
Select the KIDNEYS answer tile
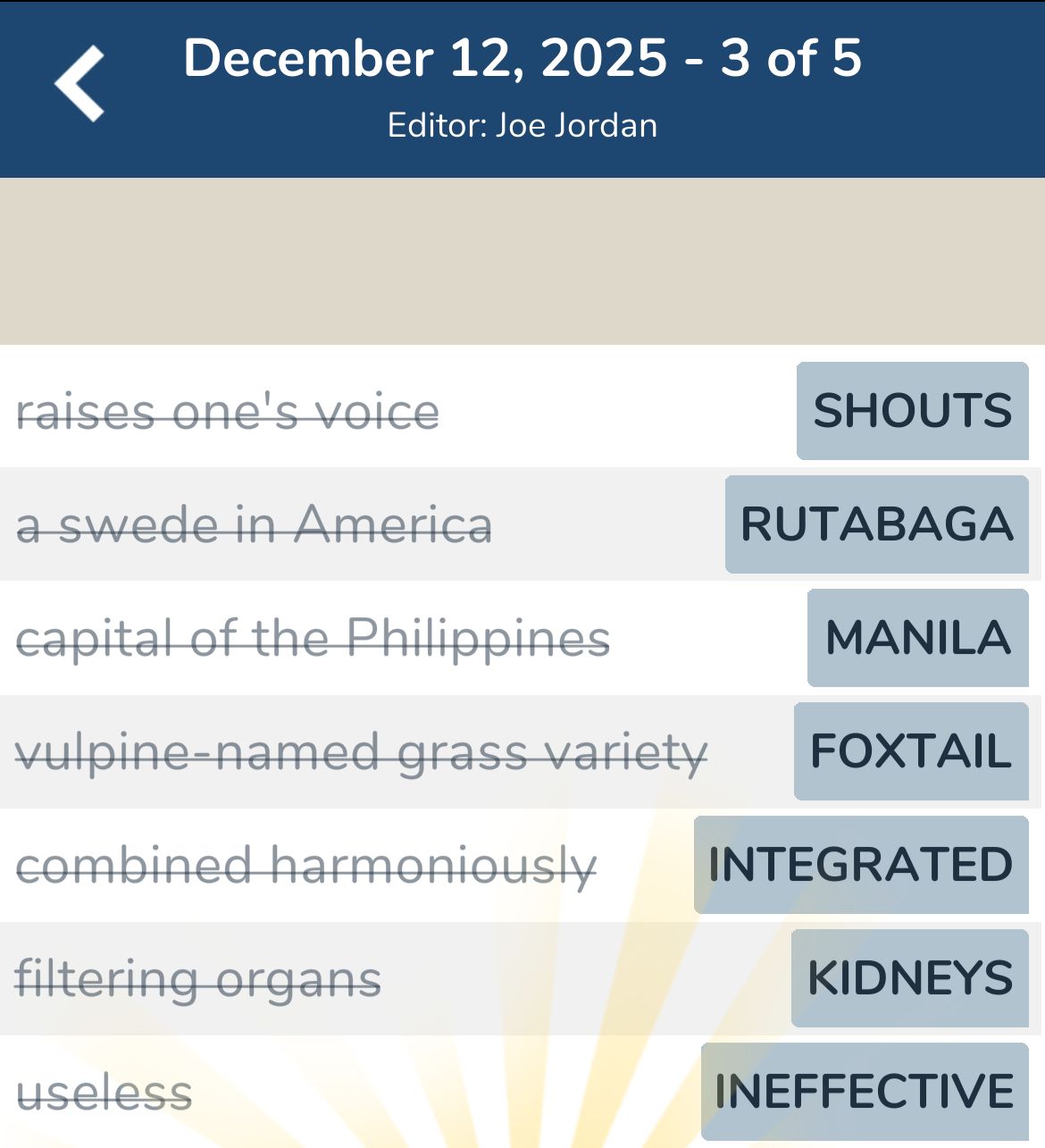coord(909,977)
